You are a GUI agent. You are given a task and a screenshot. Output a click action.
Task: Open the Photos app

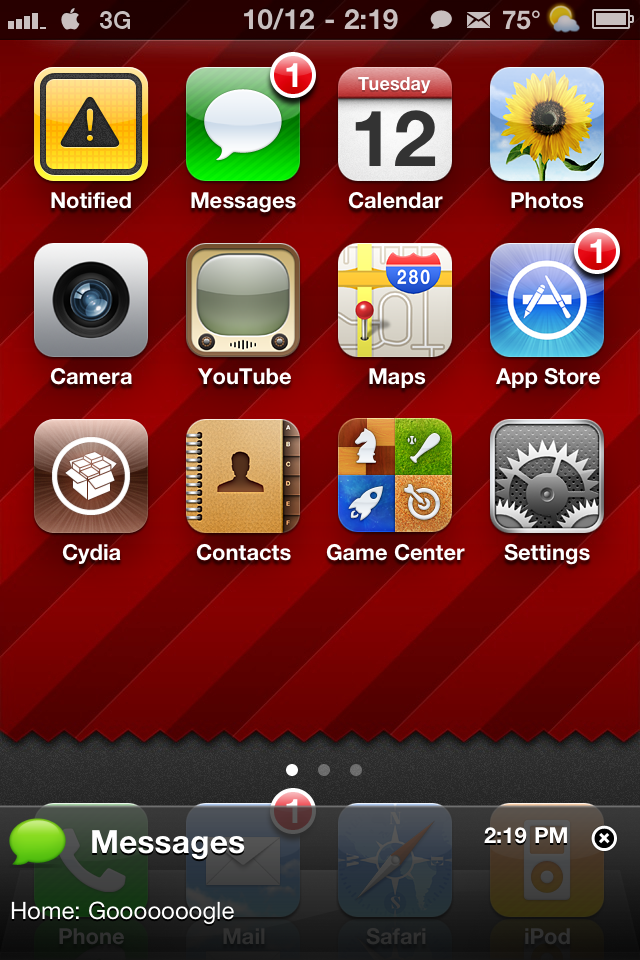tap(547, 124)
